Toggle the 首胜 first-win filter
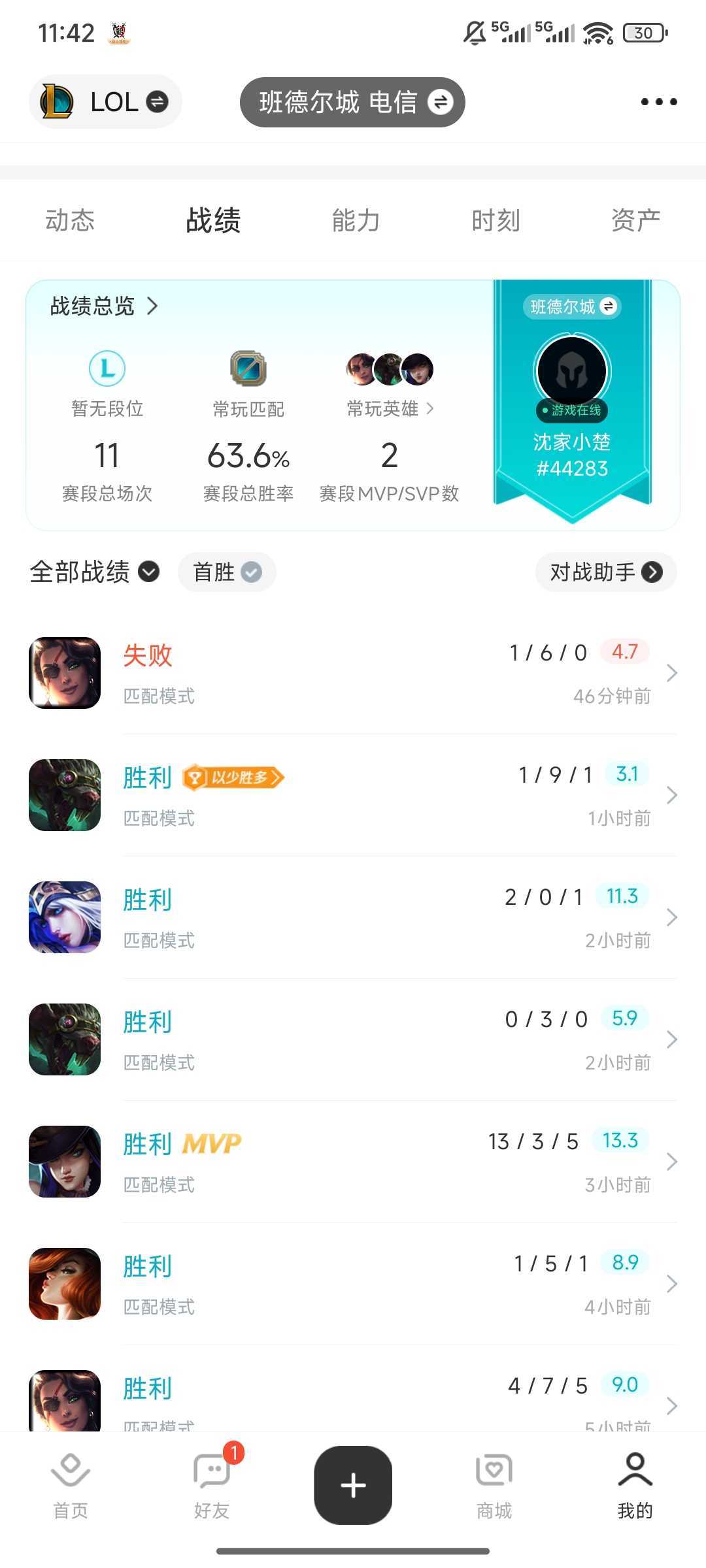This screenshot has height=1568, width=706. coord(226,572)
